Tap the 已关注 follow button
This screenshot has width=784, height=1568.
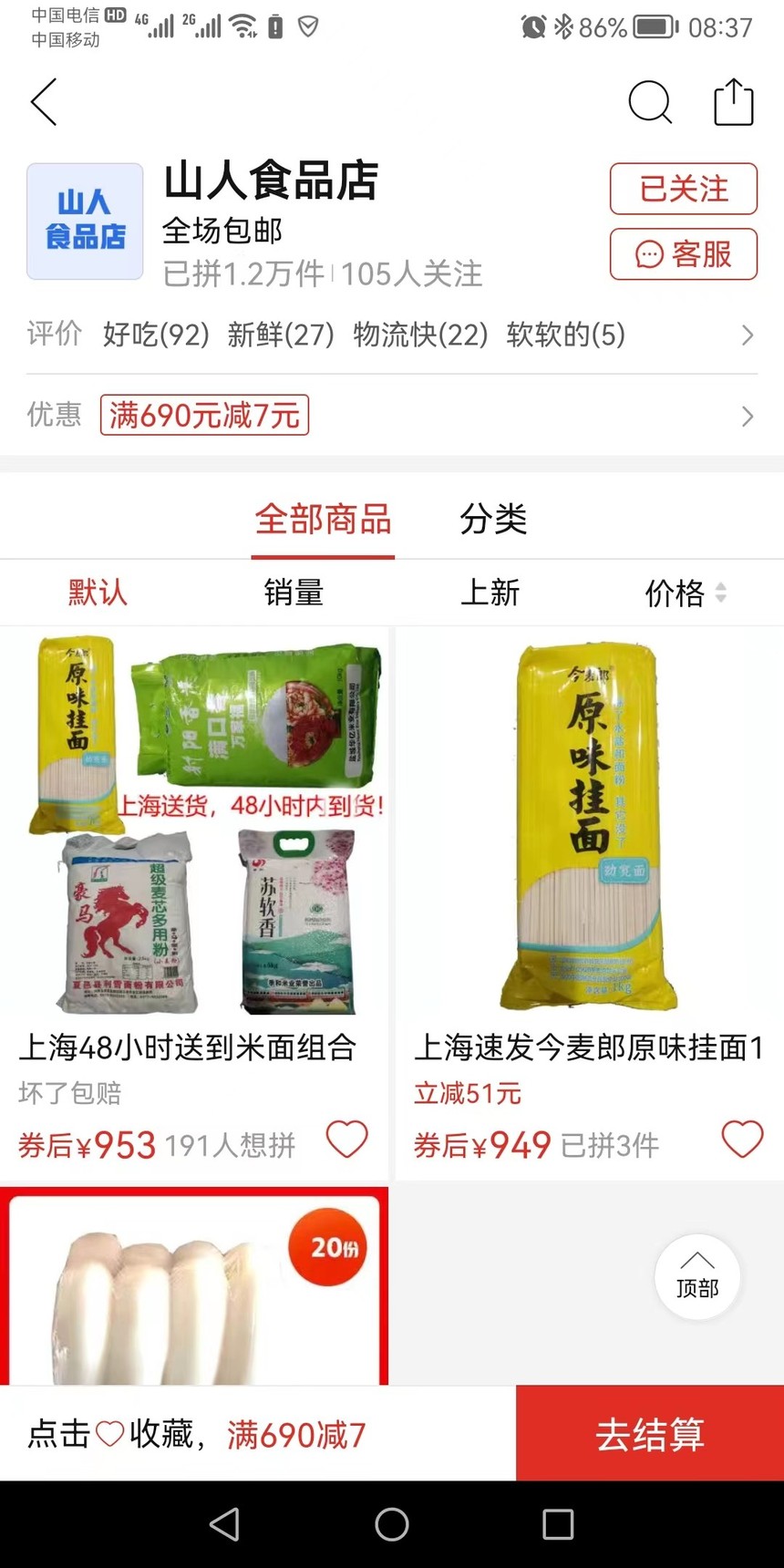click(683, 189)
